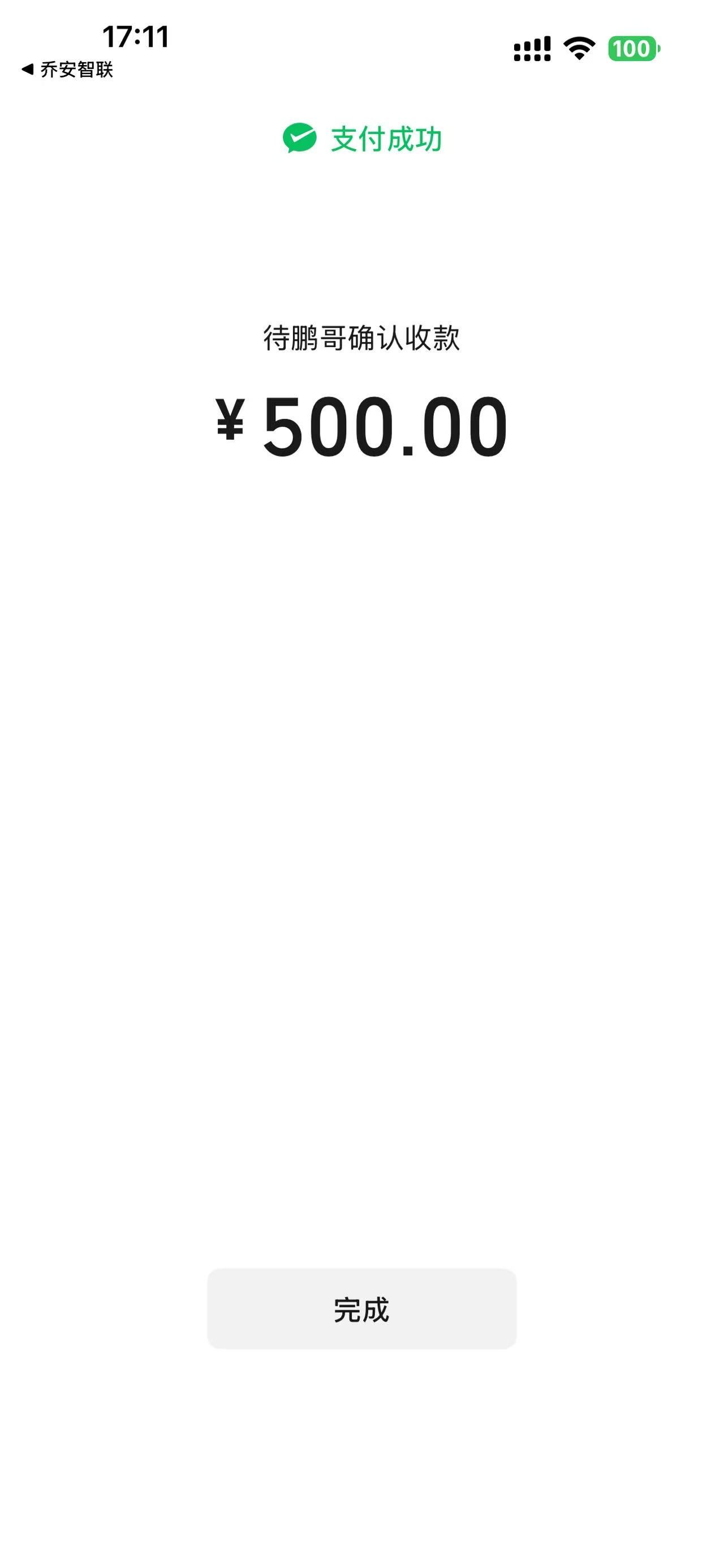
Task: Return to the 乔安智联 app
Action: click(67, 70)
